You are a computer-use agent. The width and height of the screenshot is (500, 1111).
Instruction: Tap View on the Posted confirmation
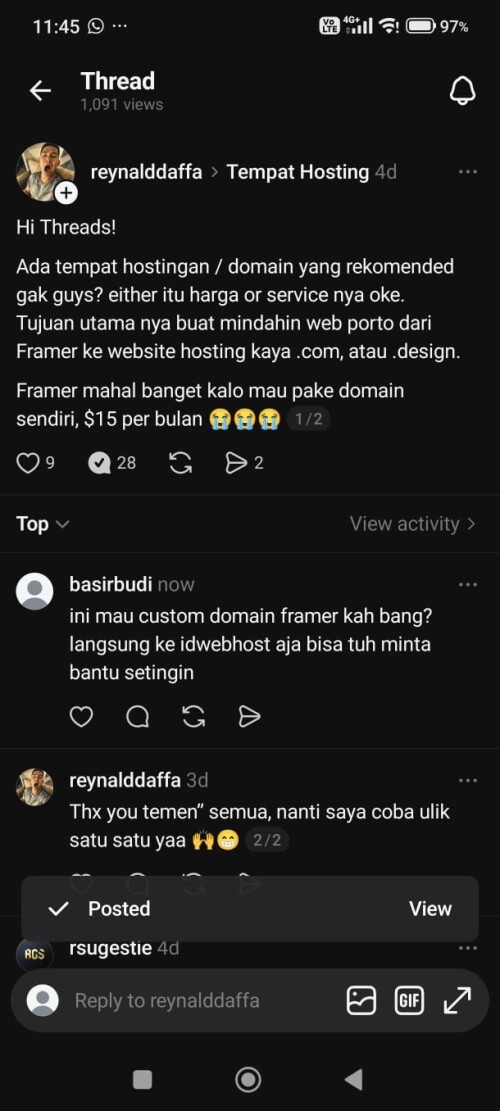point(430,909)
